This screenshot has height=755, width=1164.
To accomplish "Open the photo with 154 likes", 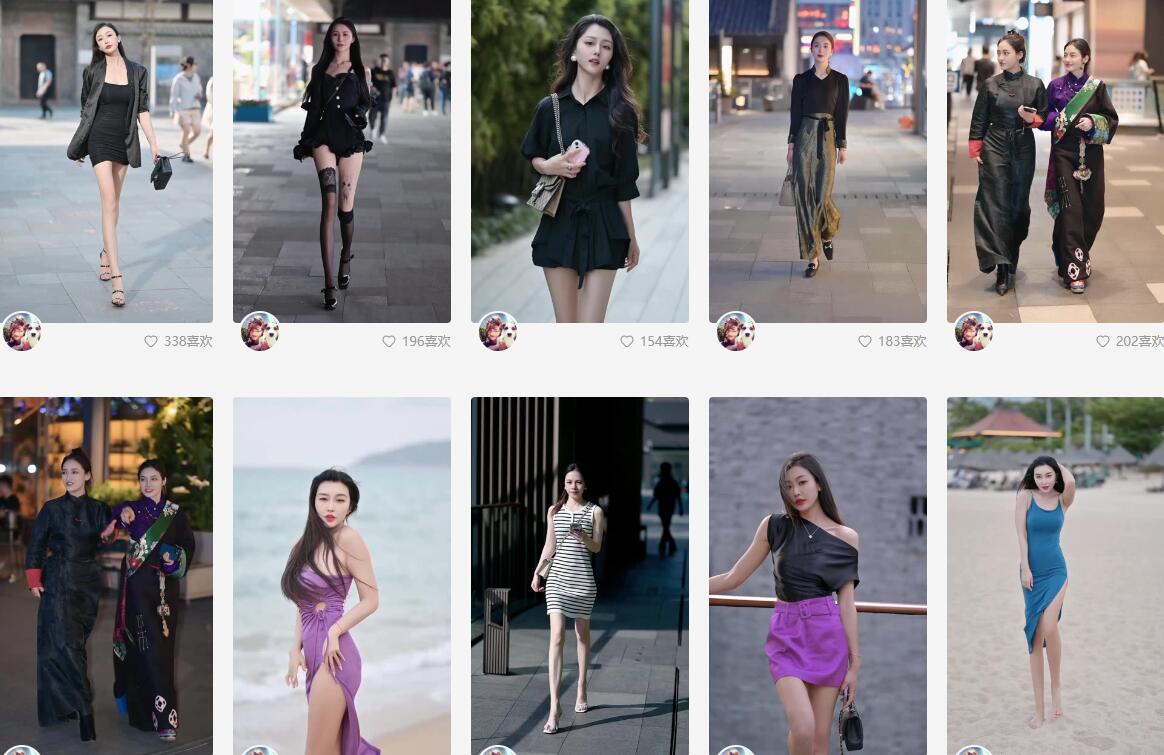I will (580, 160).
